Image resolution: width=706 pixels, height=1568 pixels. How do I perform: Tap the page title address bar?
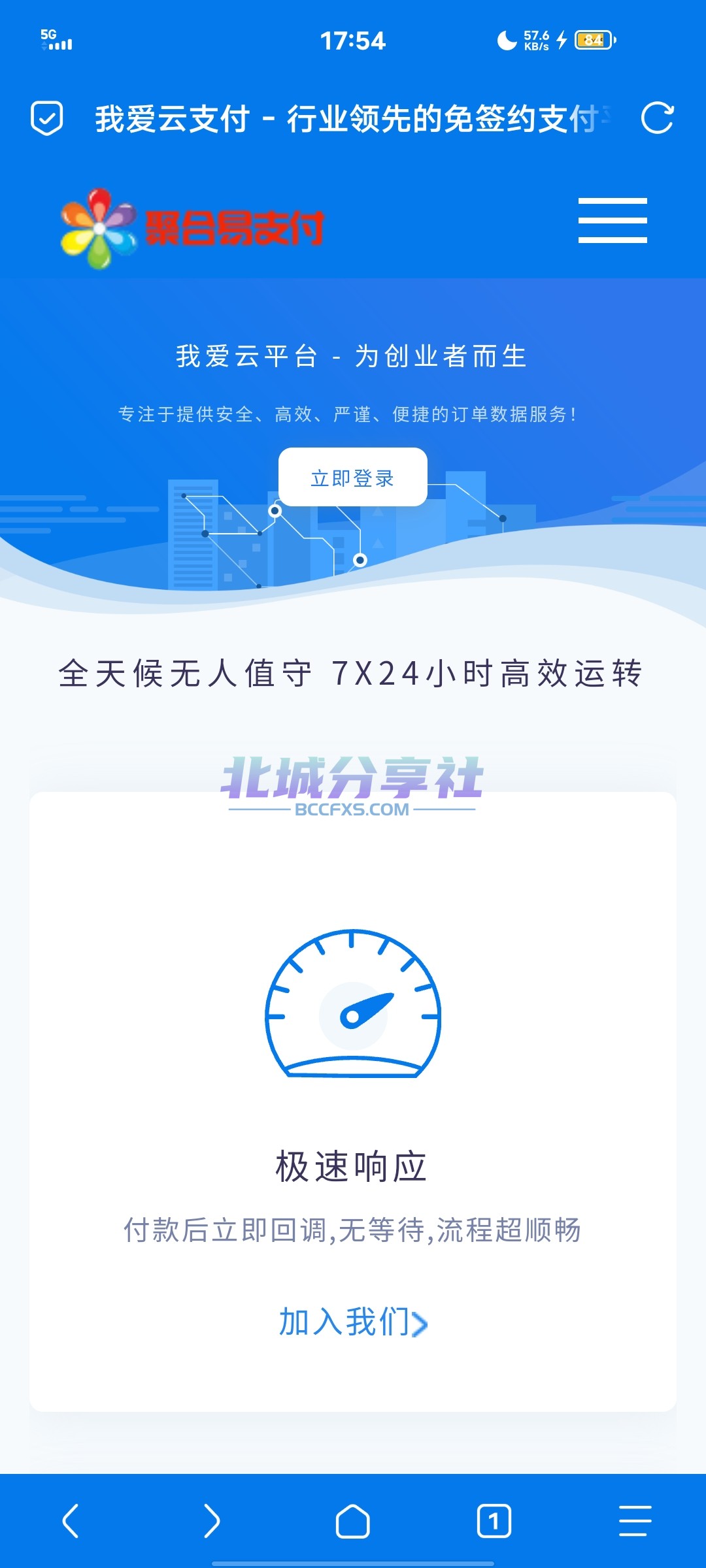click(x=353, y=119)
